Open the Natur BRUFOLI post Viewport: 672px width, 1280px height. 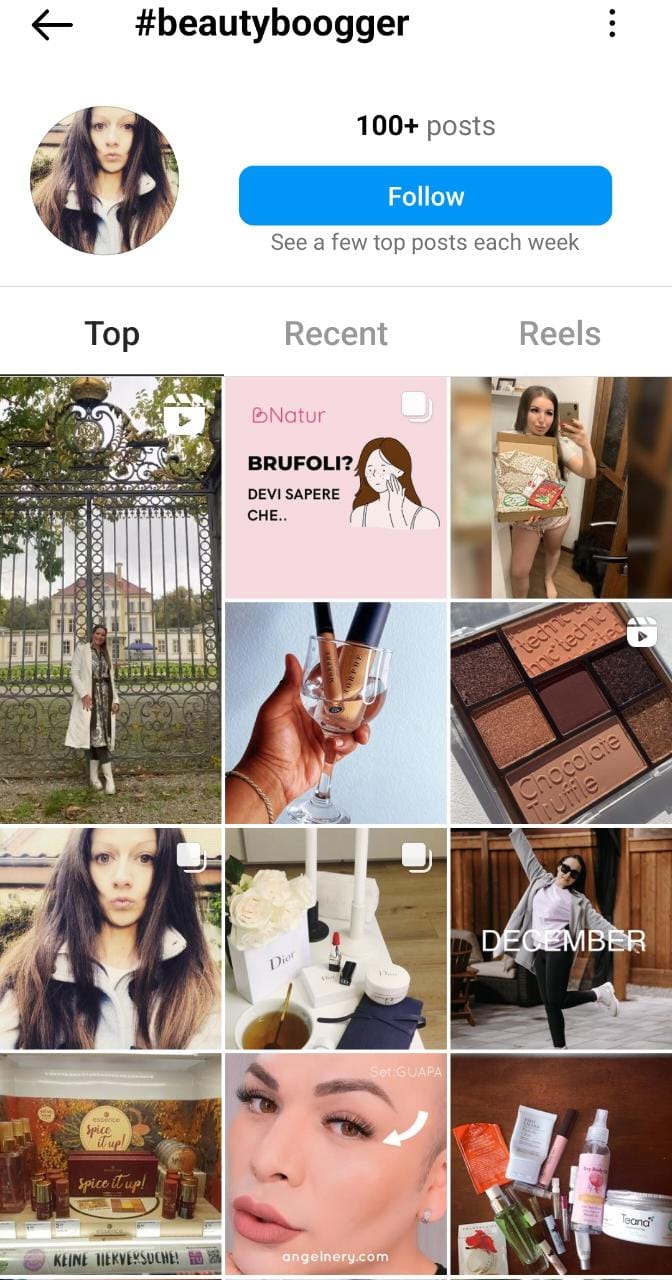[x=336, y=488]
